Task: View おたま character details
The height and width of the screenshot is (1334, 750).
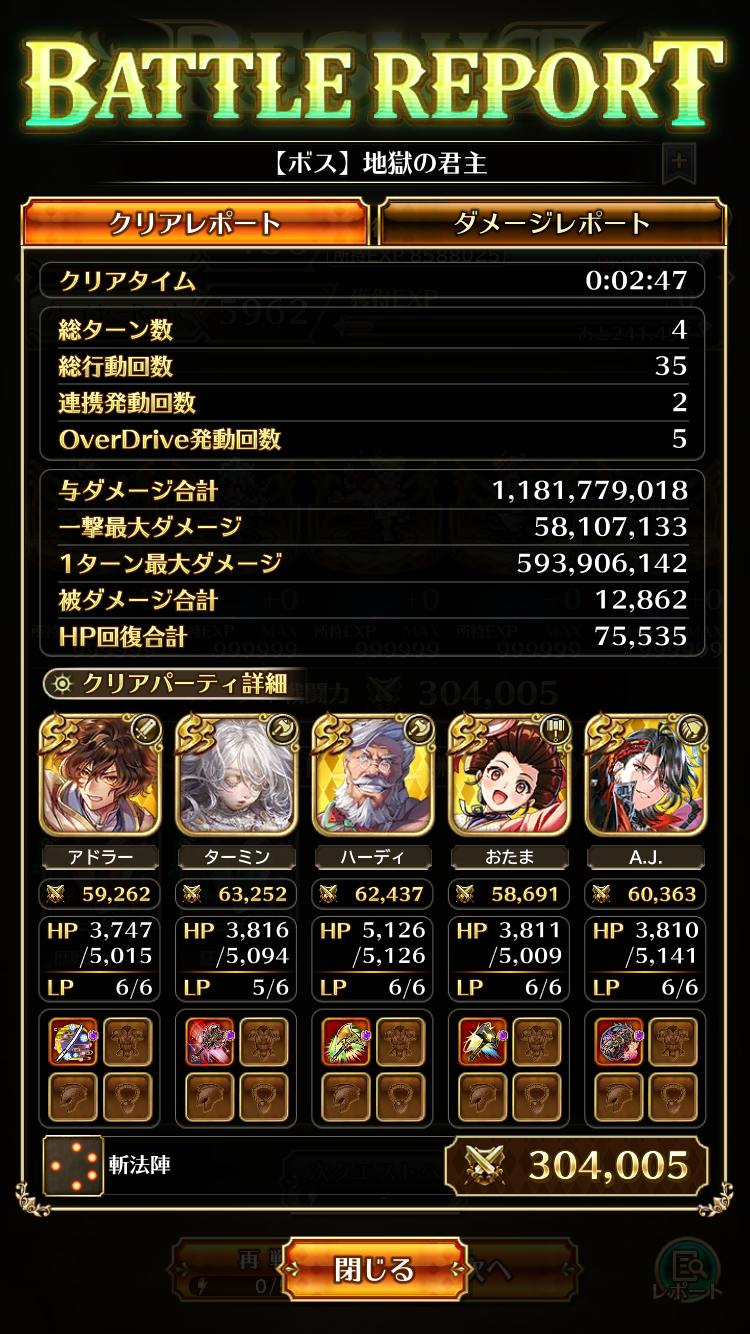Action: pyautogui.click(x=509, y=776)
